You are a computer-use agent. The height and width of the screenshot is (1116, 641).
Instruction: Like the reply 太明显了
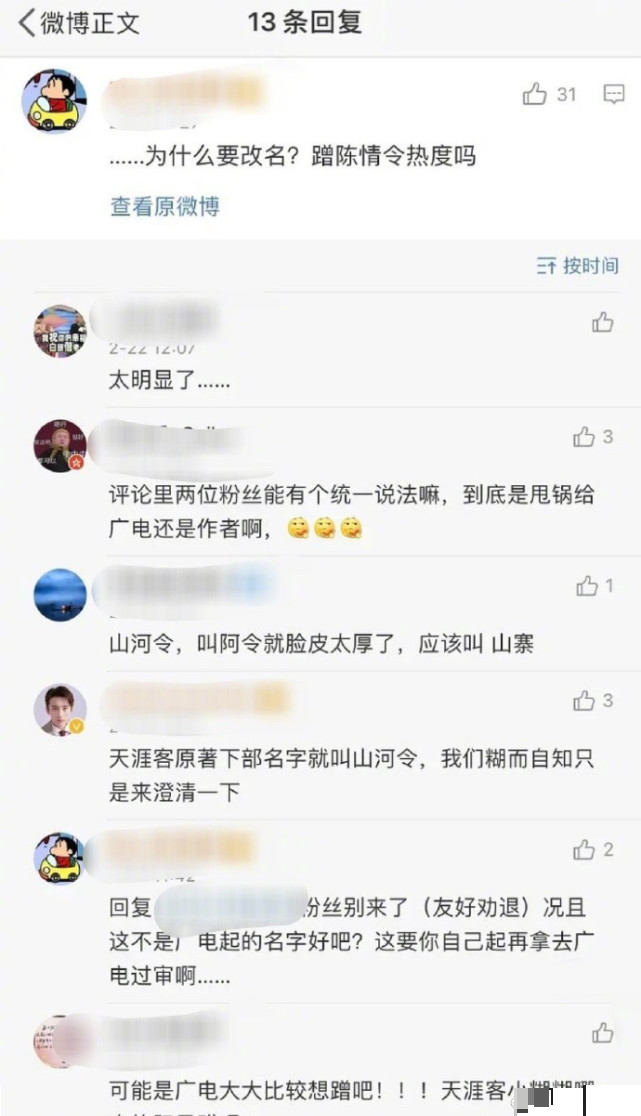(x=602, y=322)
